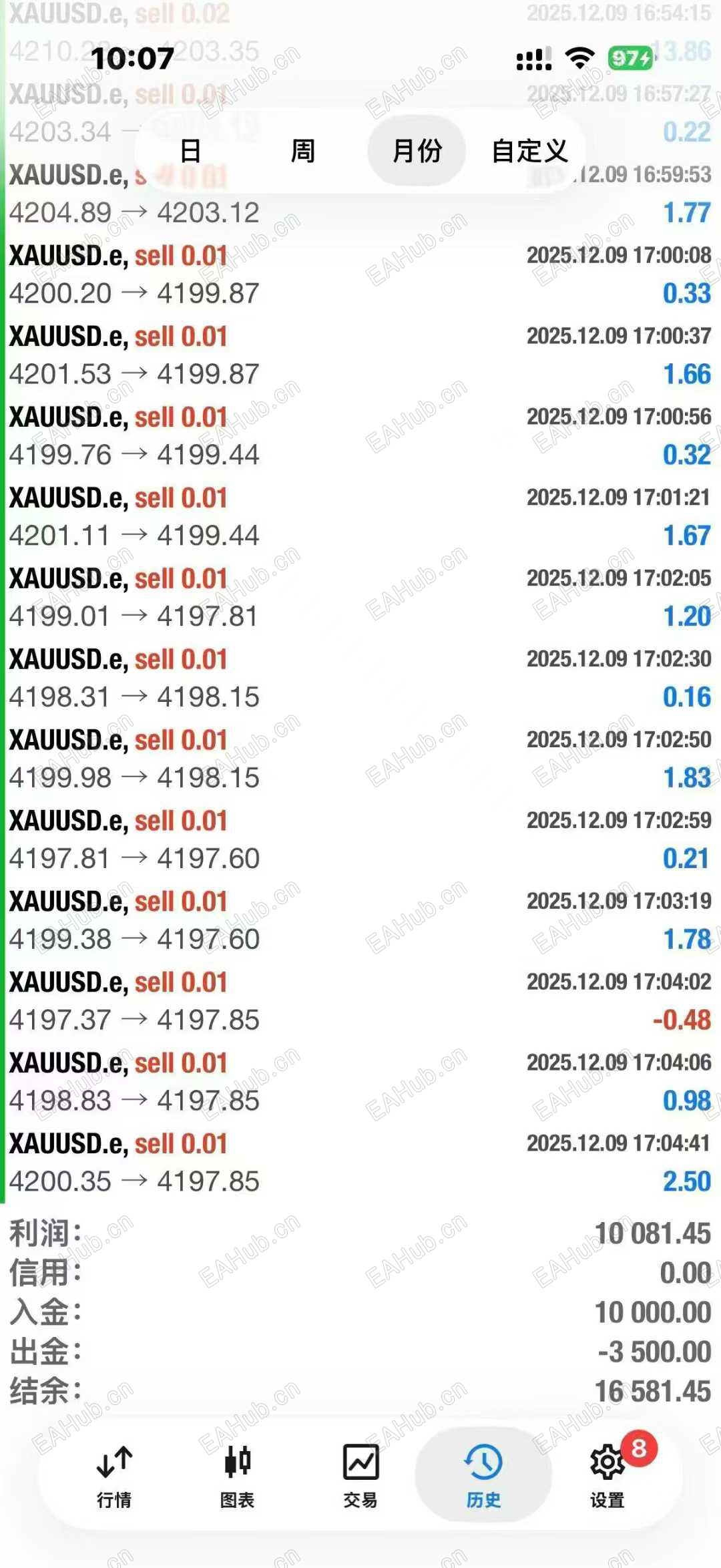721x1568 pixels.
Task: Choose the 自定义 custom period filter
Action: pos(529,151)
